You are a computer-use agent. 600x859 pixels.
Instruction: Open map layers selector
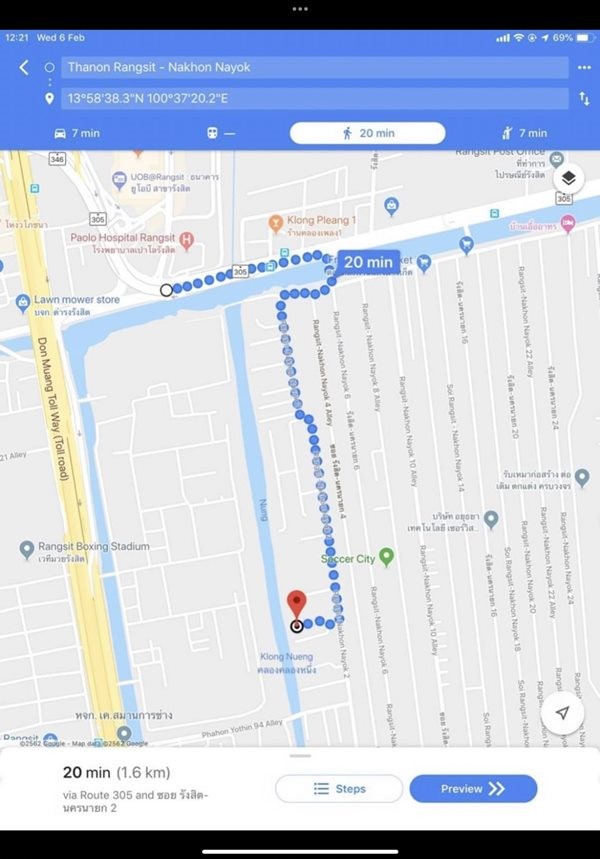pos(567,178)
